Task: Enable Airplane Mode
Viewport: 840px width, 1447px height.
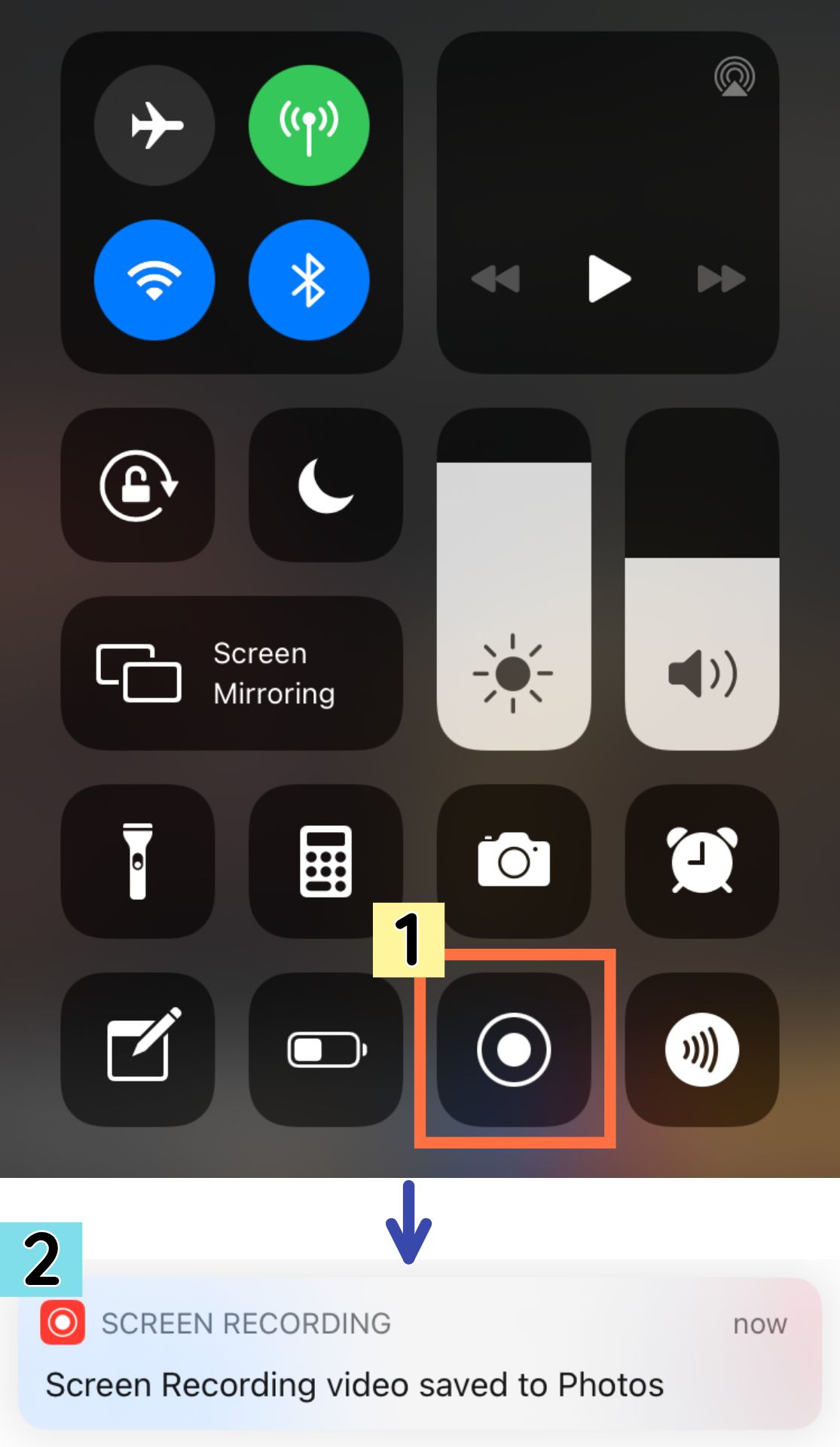Action: pyautogui.click(x=154, y=125)
